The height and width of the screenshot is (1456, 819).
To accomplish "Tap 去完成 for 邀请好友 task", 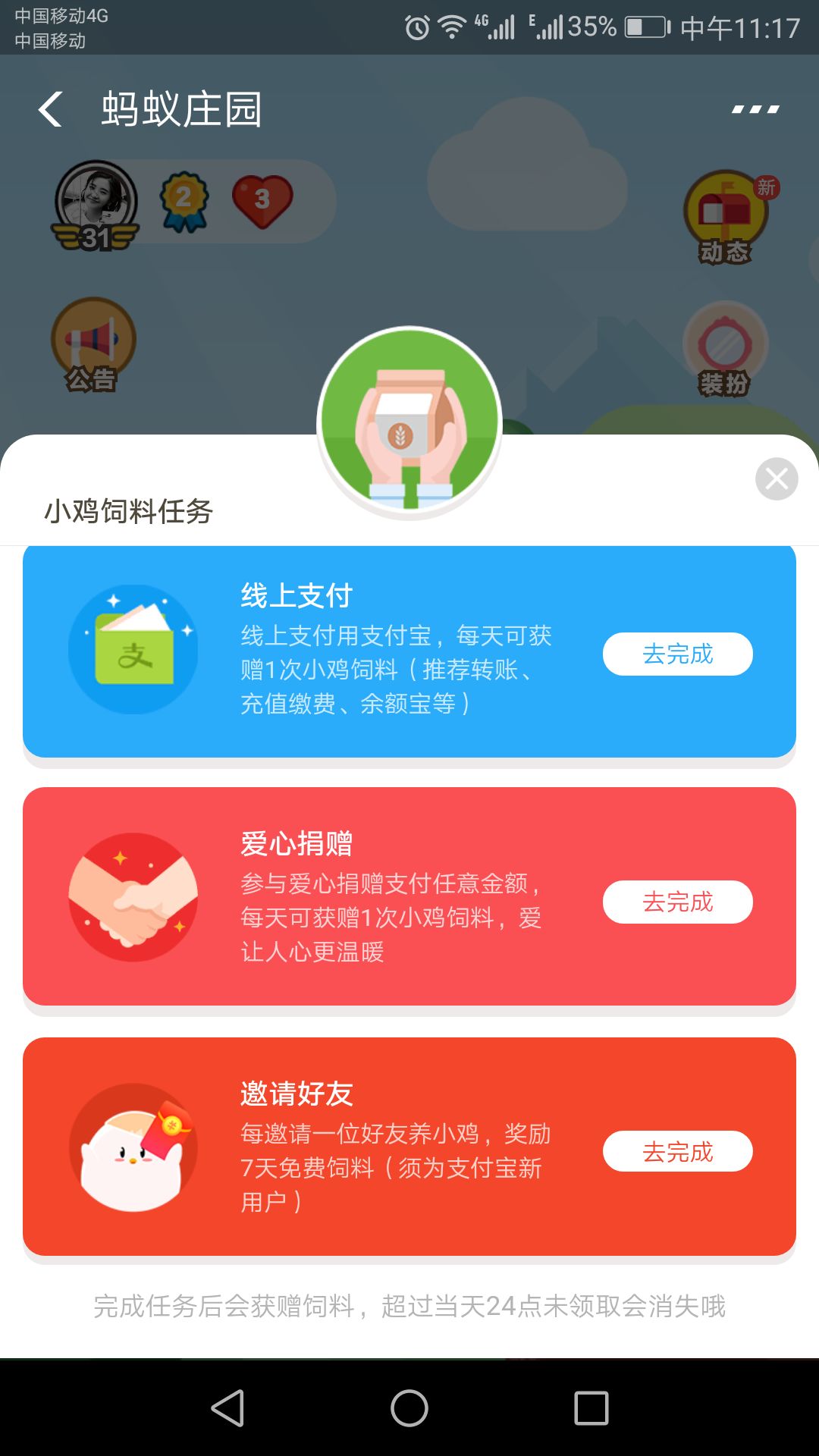I will point(677,1151).
